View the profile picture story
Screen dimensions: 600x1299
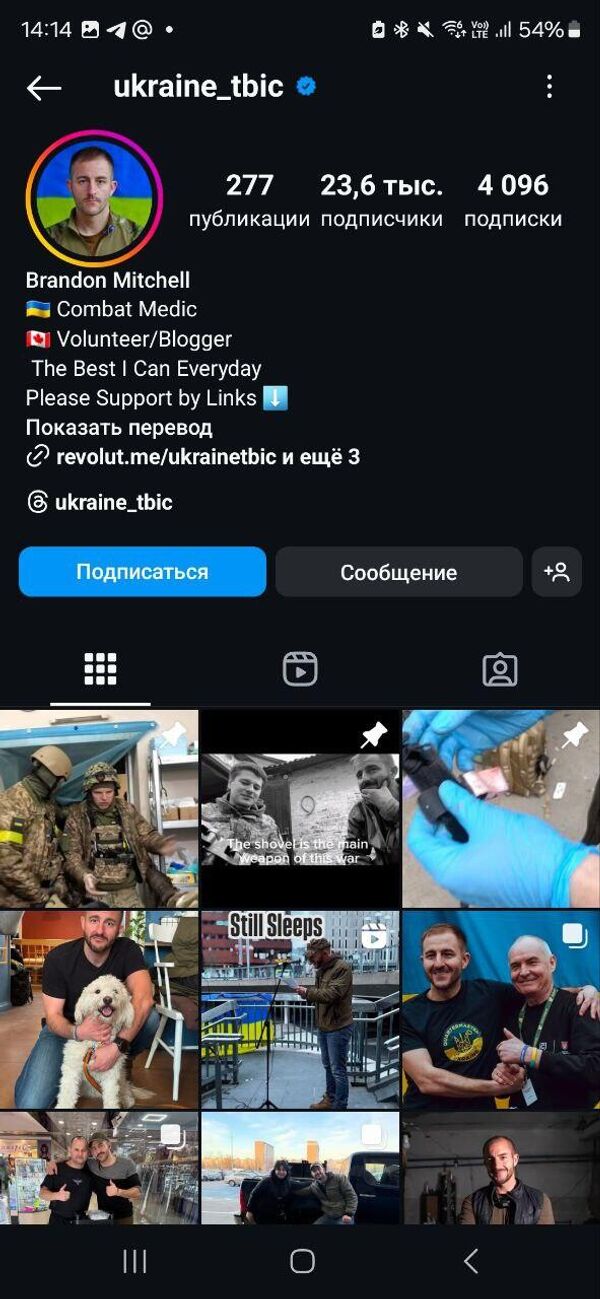(94, 198)
